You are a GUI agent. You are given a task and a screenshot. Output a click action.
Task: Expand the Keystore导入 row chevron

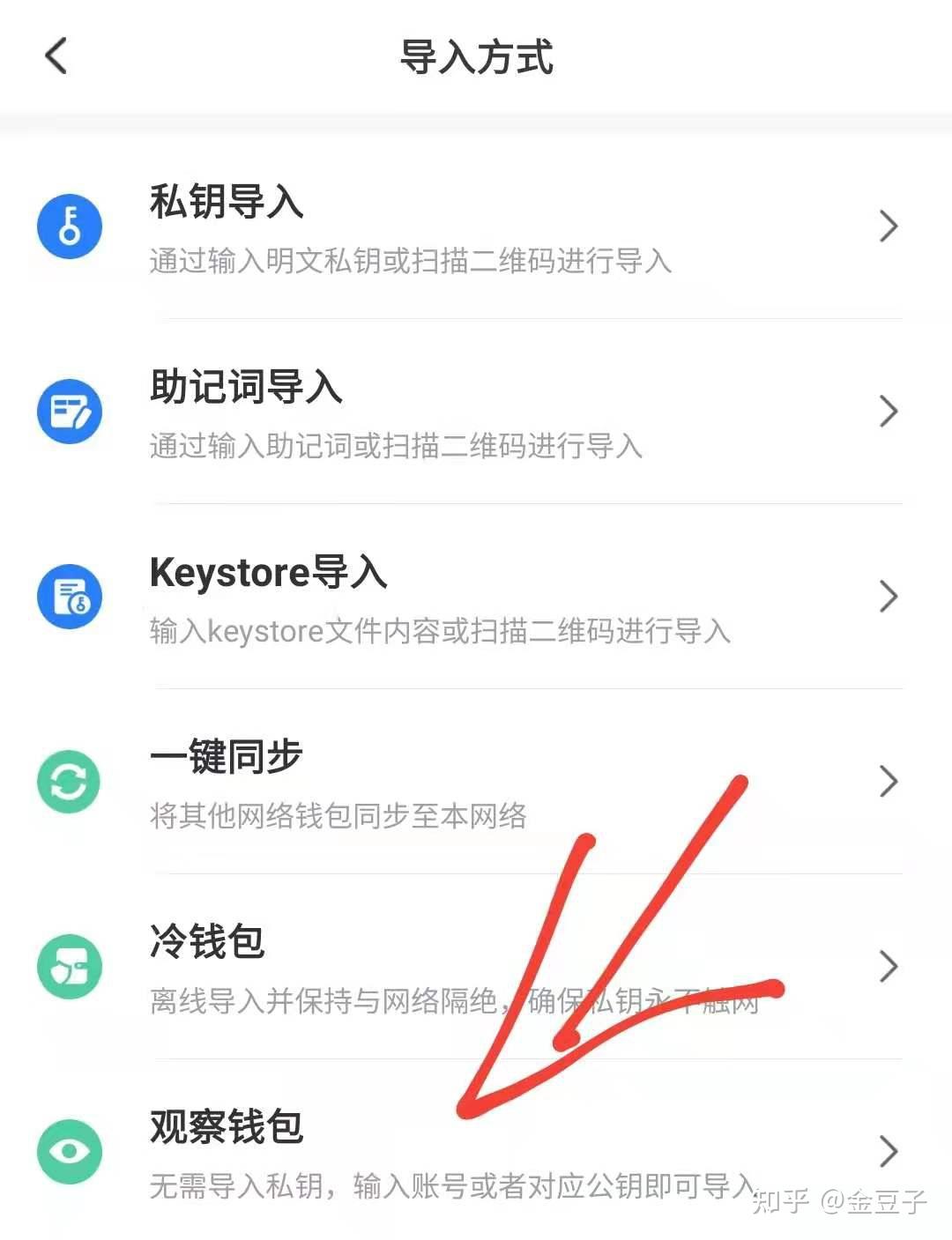(889, 597)
